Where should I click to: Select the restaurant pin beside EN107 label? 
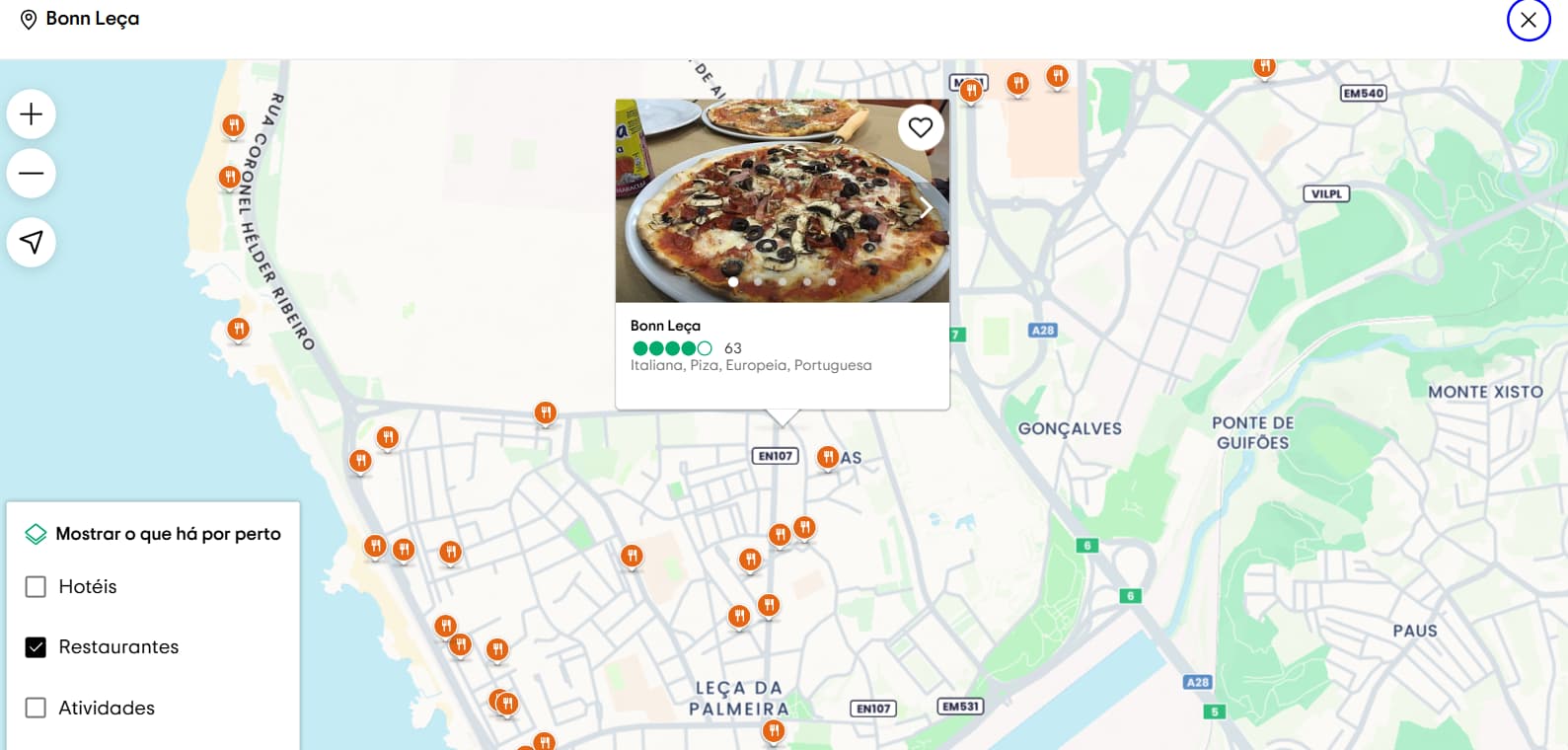(x=828, y=456)
